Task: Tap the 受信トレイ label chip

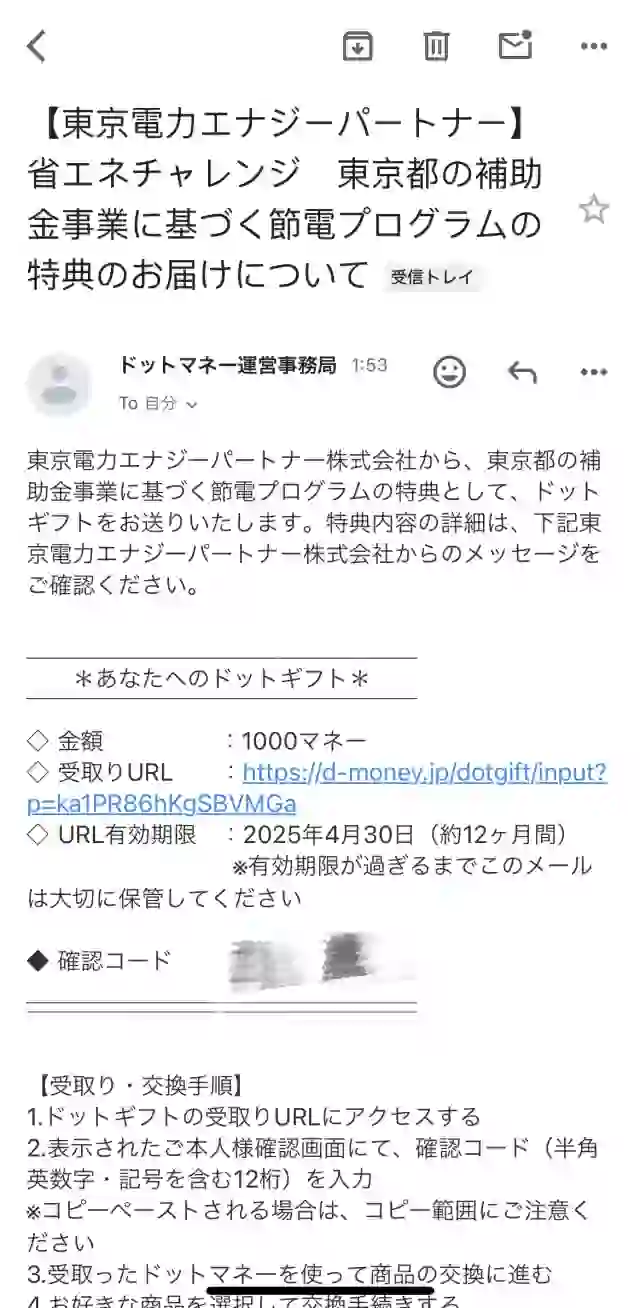Action: pos(433,277)
